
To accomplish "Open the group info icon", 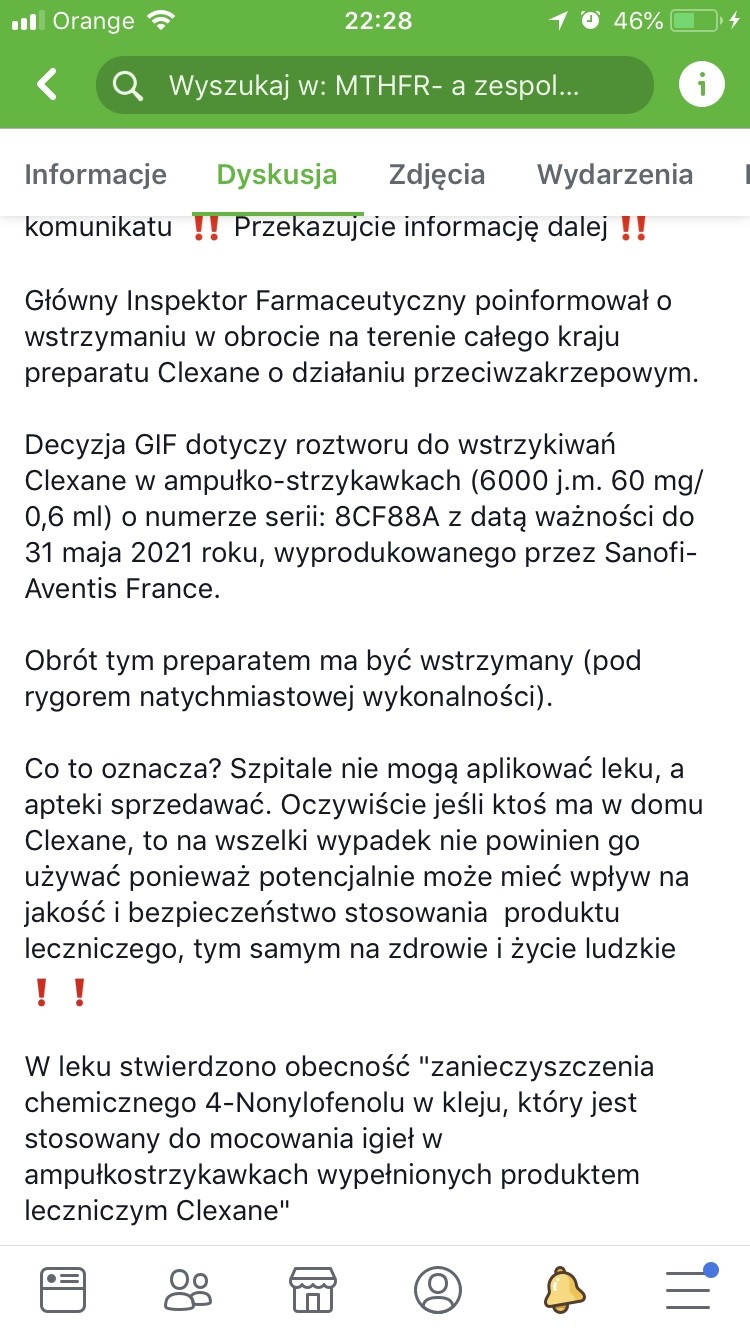I will tap(701, 85).
